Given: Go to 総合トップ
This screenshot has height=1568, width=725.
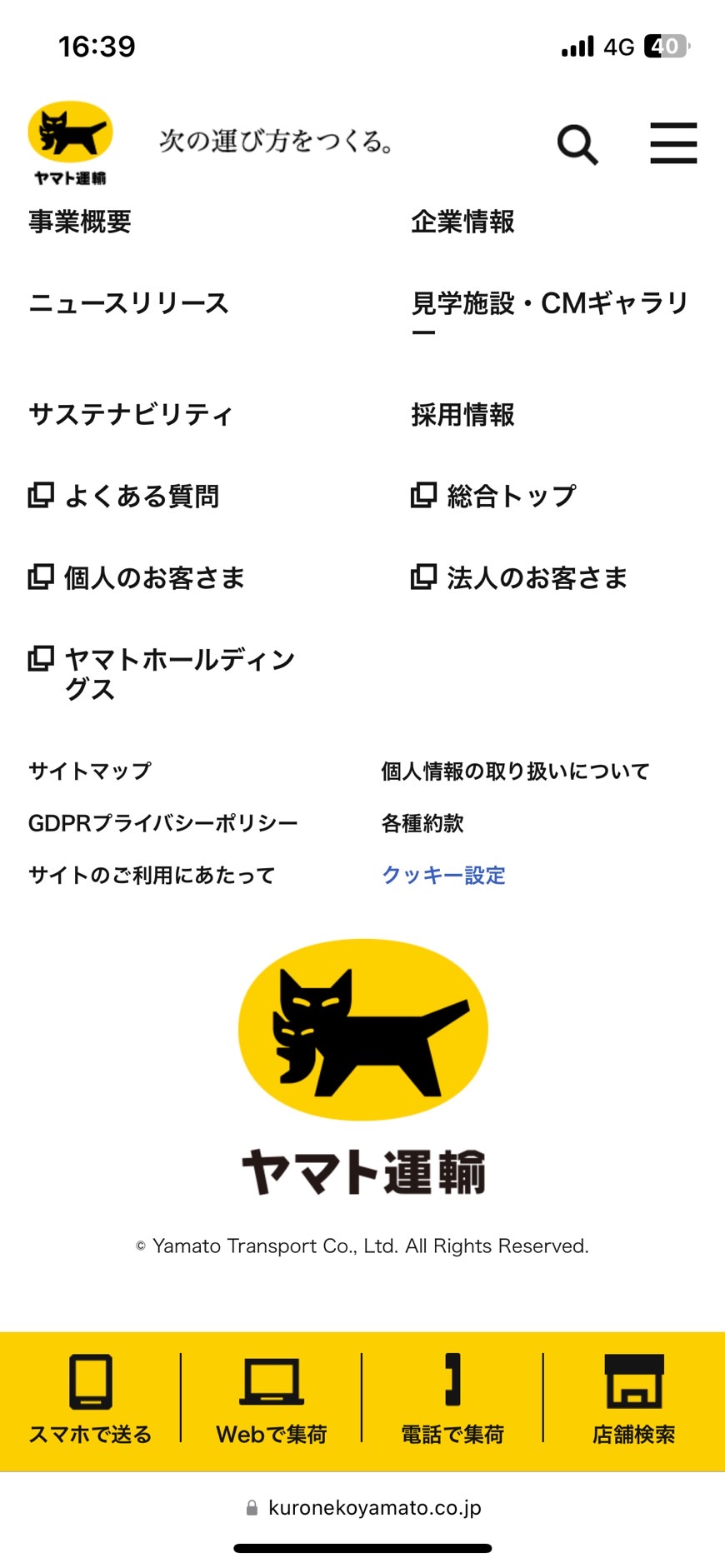Looking at the screenshot, I should point(493,496).
